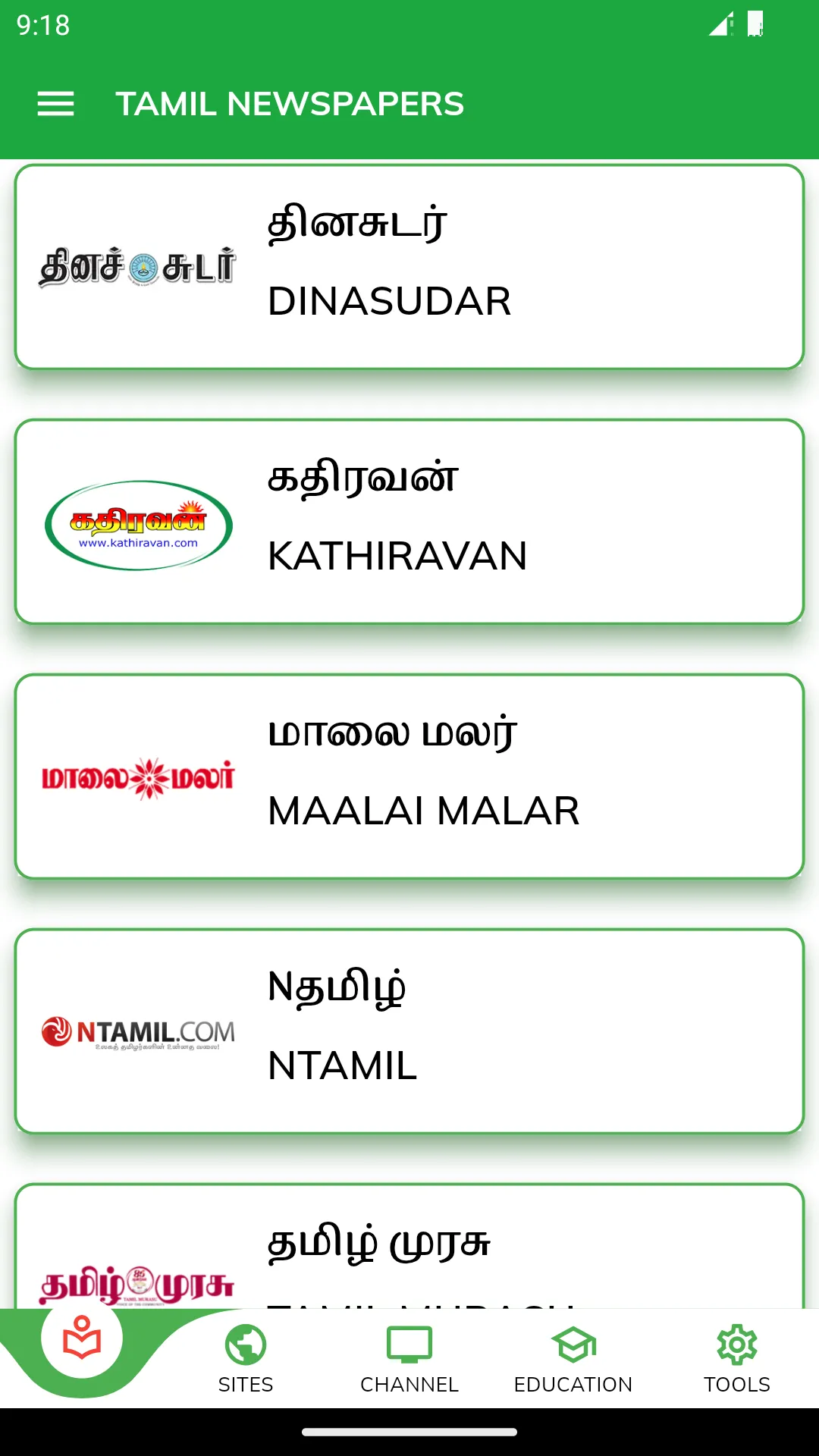Go to the Education tab

(x=573, y=1359)
